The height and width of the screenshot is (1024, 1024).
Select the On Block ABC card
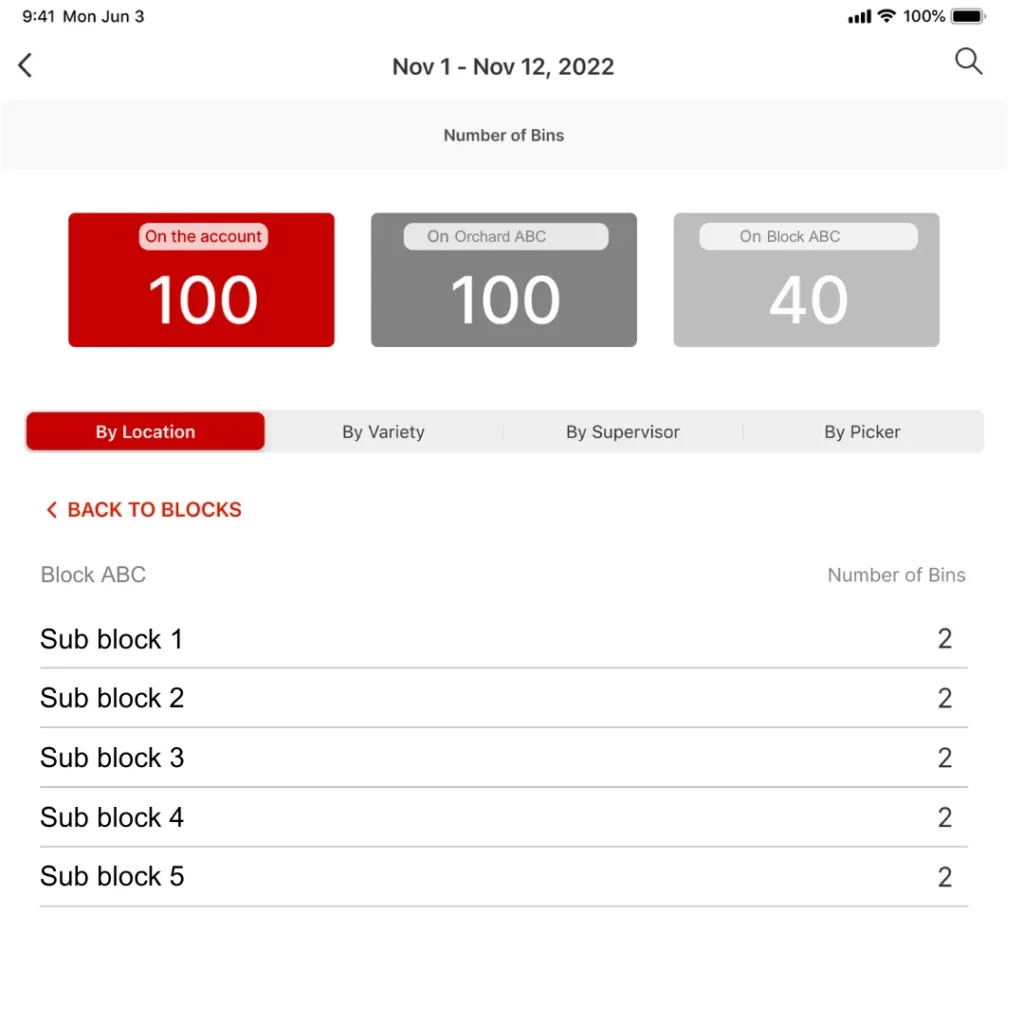[806, 280]
